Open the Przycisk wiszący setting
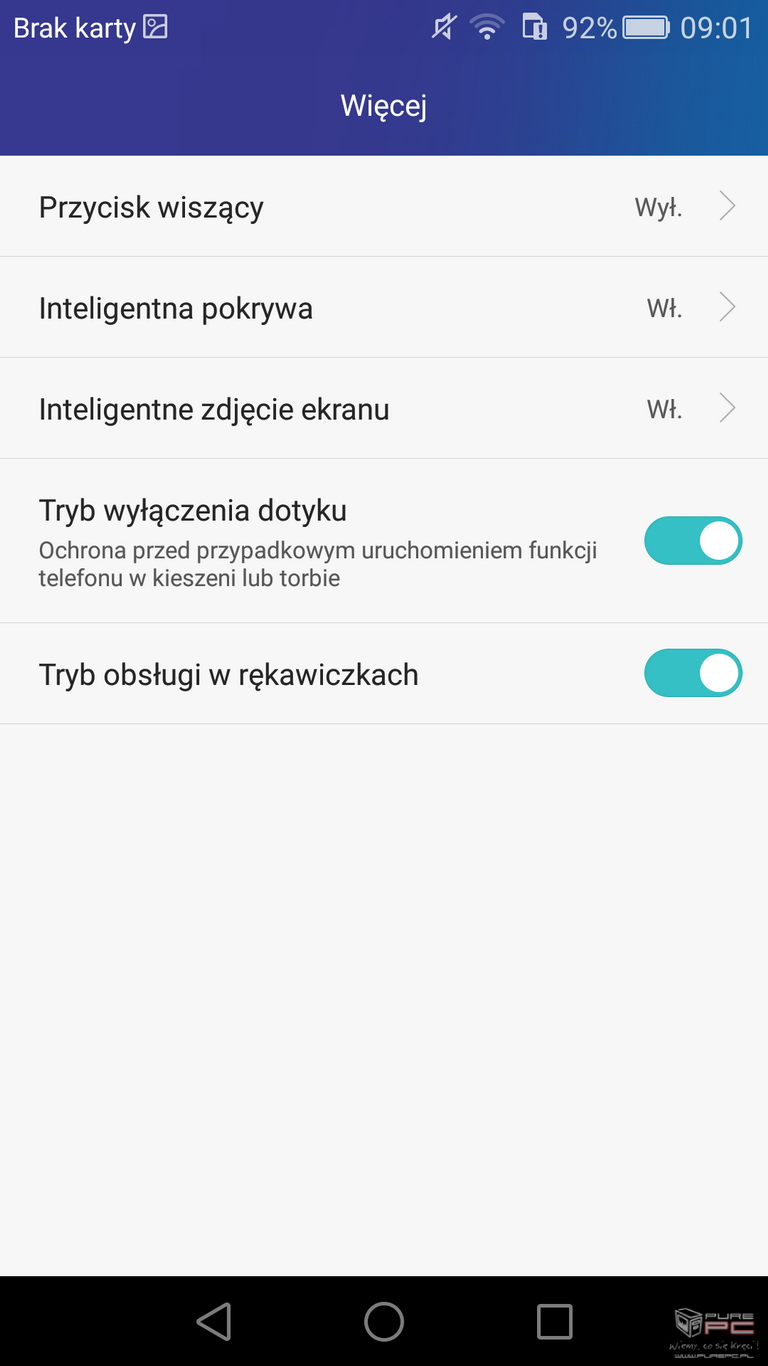 384,206
